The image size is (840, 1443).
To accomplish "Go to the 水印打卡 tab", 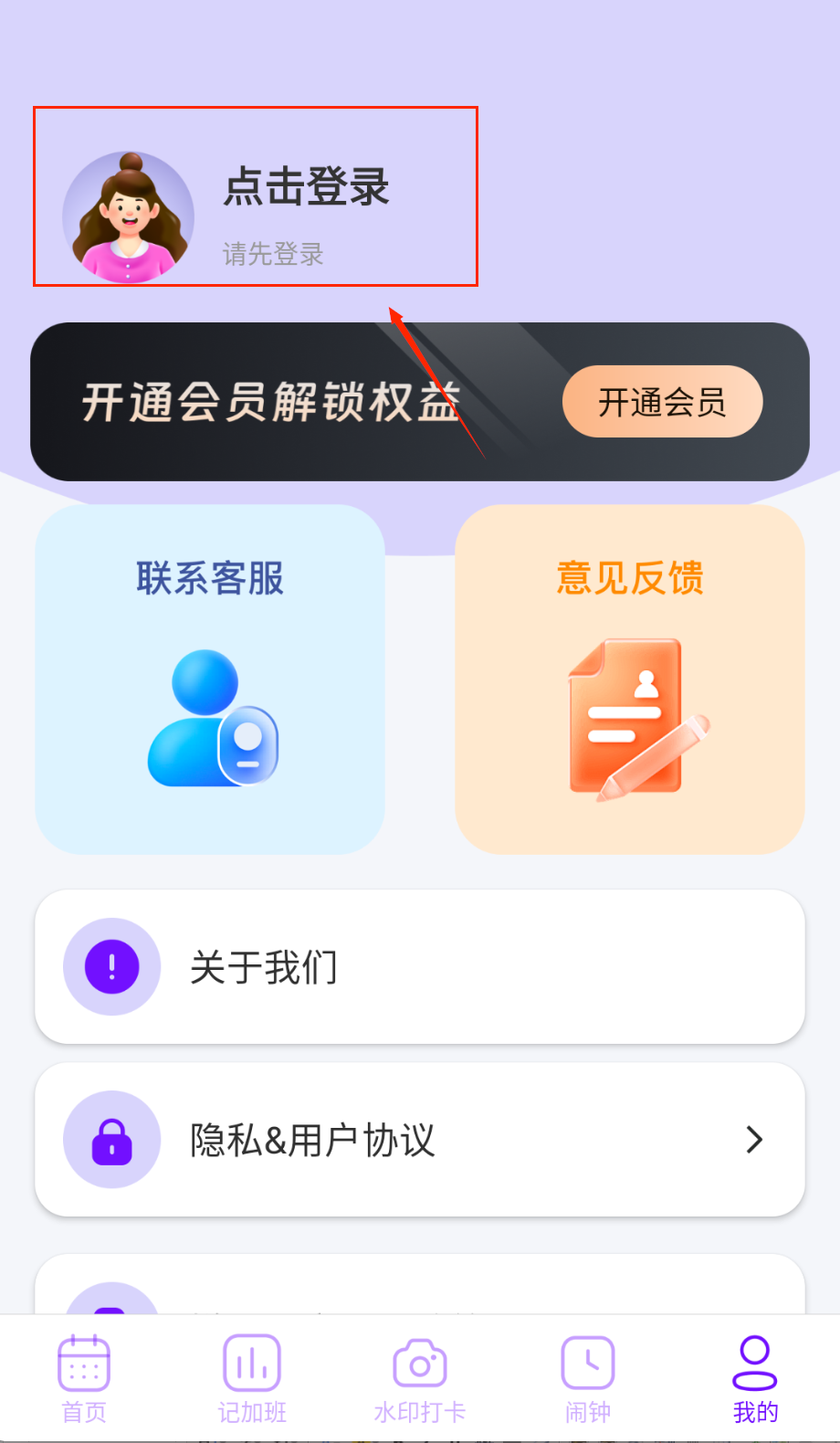I will click(420, 1379).
